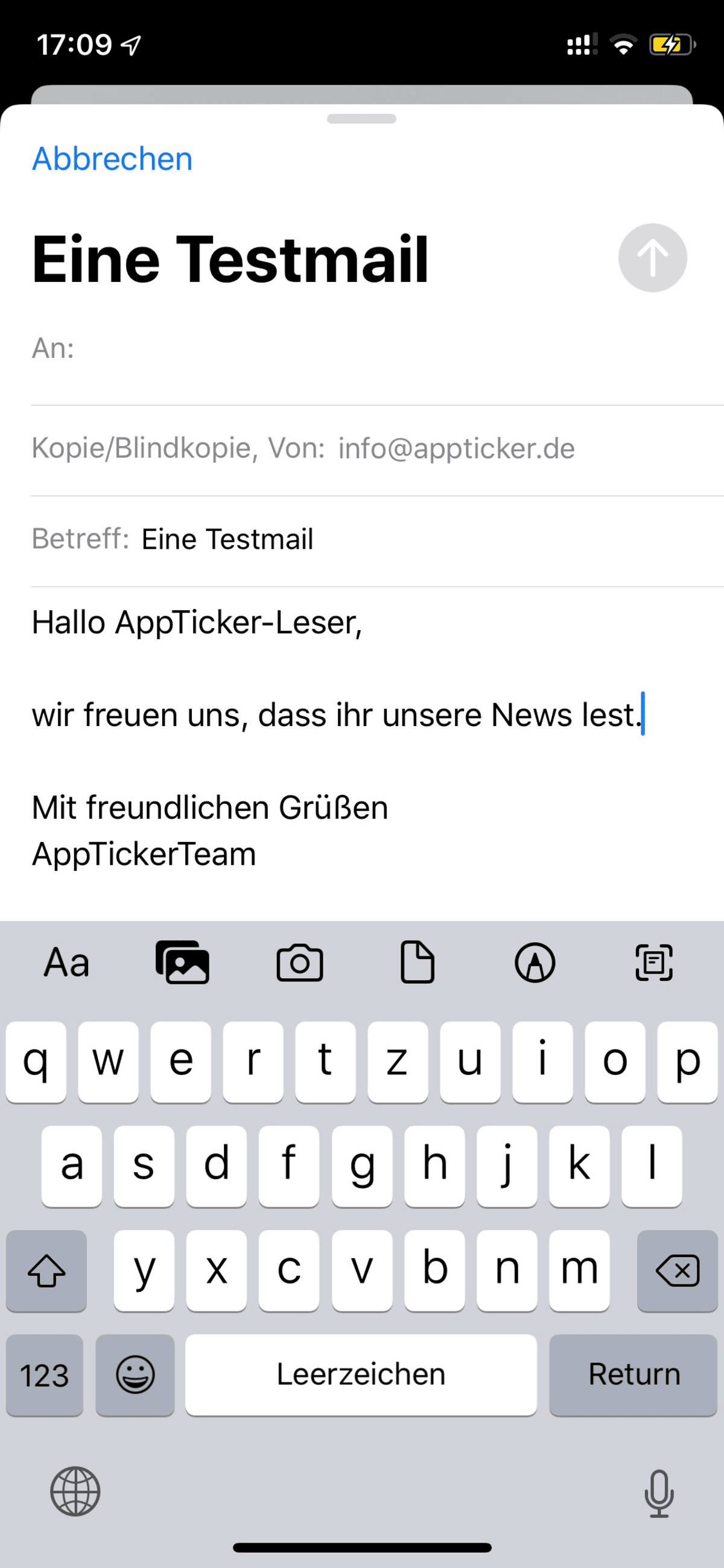The height and width of the screenshot is (1568, 724).
Task: Open the Aa text formatting options
Action: [66, 963]
